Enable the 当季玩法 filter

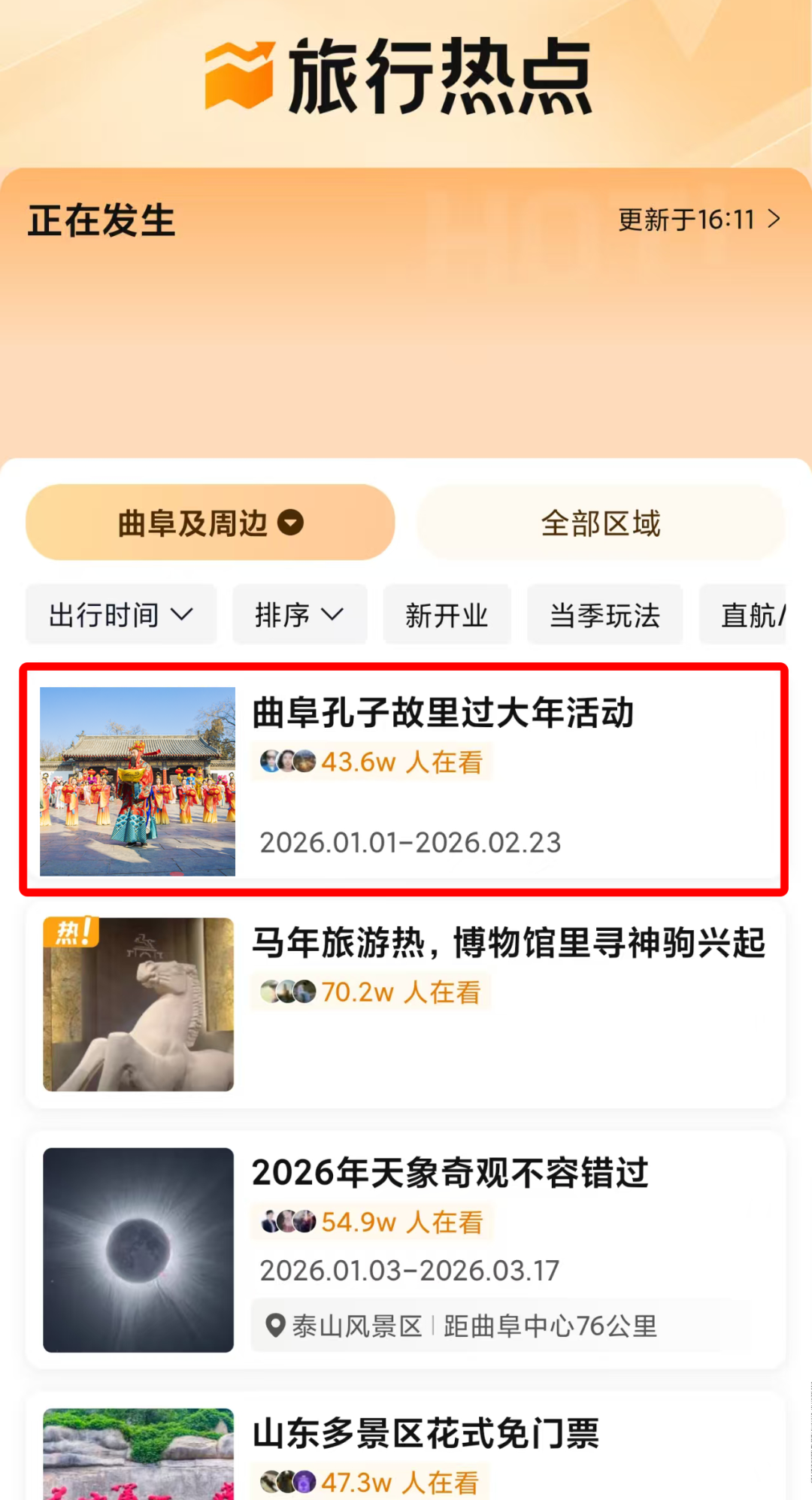coord(605,615)
